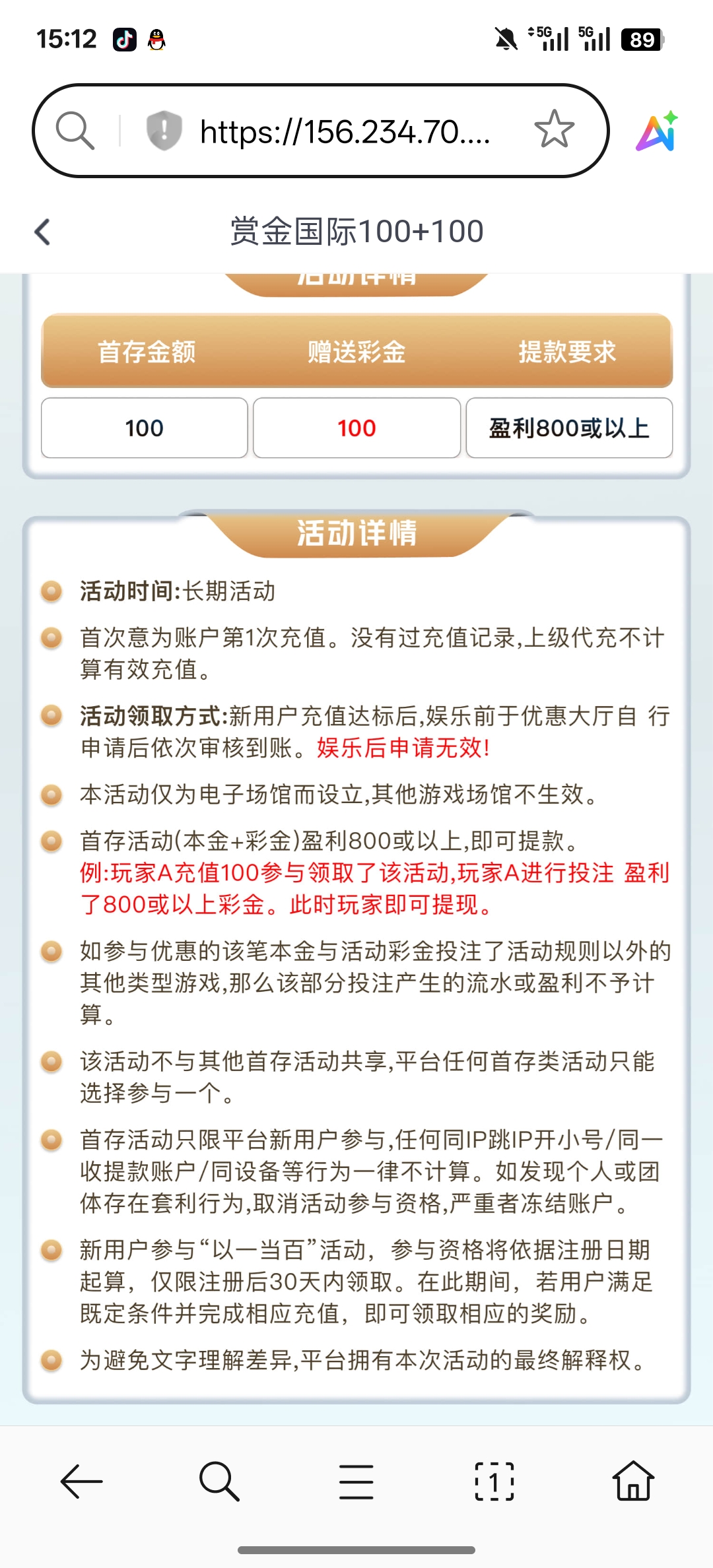
Task: Return to the browser home page
Action: pyautogui.click(x=633, y=1482)
